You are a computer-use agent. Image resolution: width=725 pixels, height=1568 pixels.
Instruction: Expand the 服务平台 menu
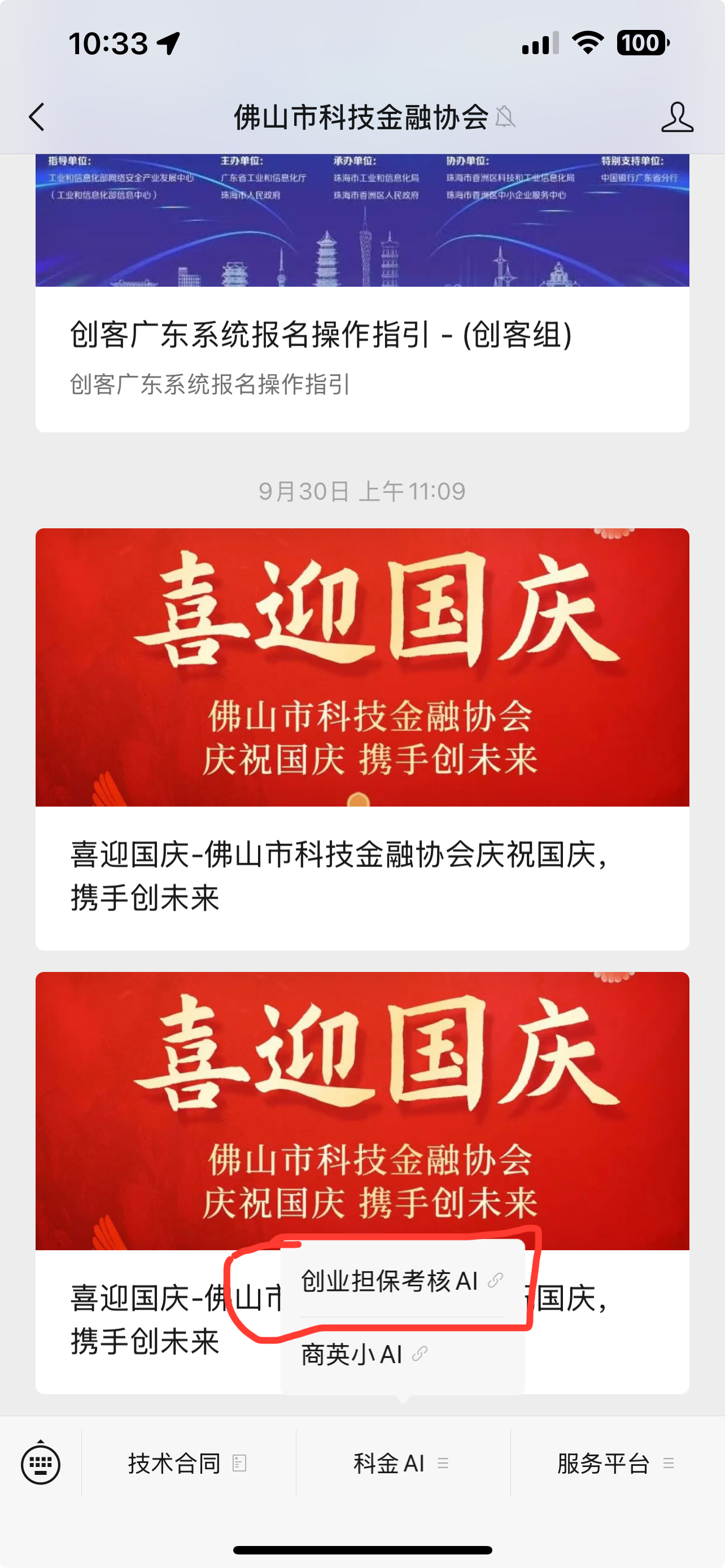click(616, 1462)
